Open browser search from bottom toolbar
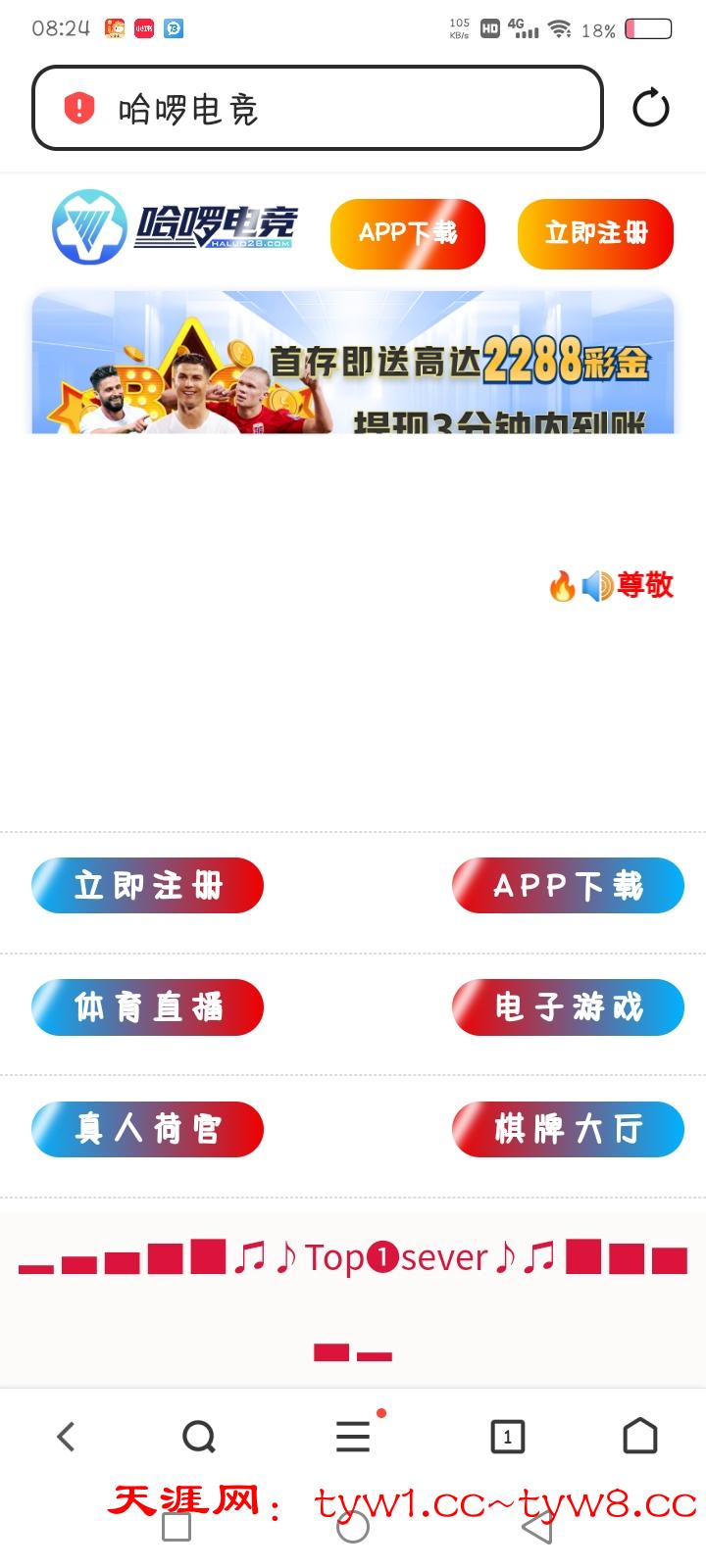The width and height of the screenshot is (706, 1568). pyautogui.click(x=199, y=1437)
